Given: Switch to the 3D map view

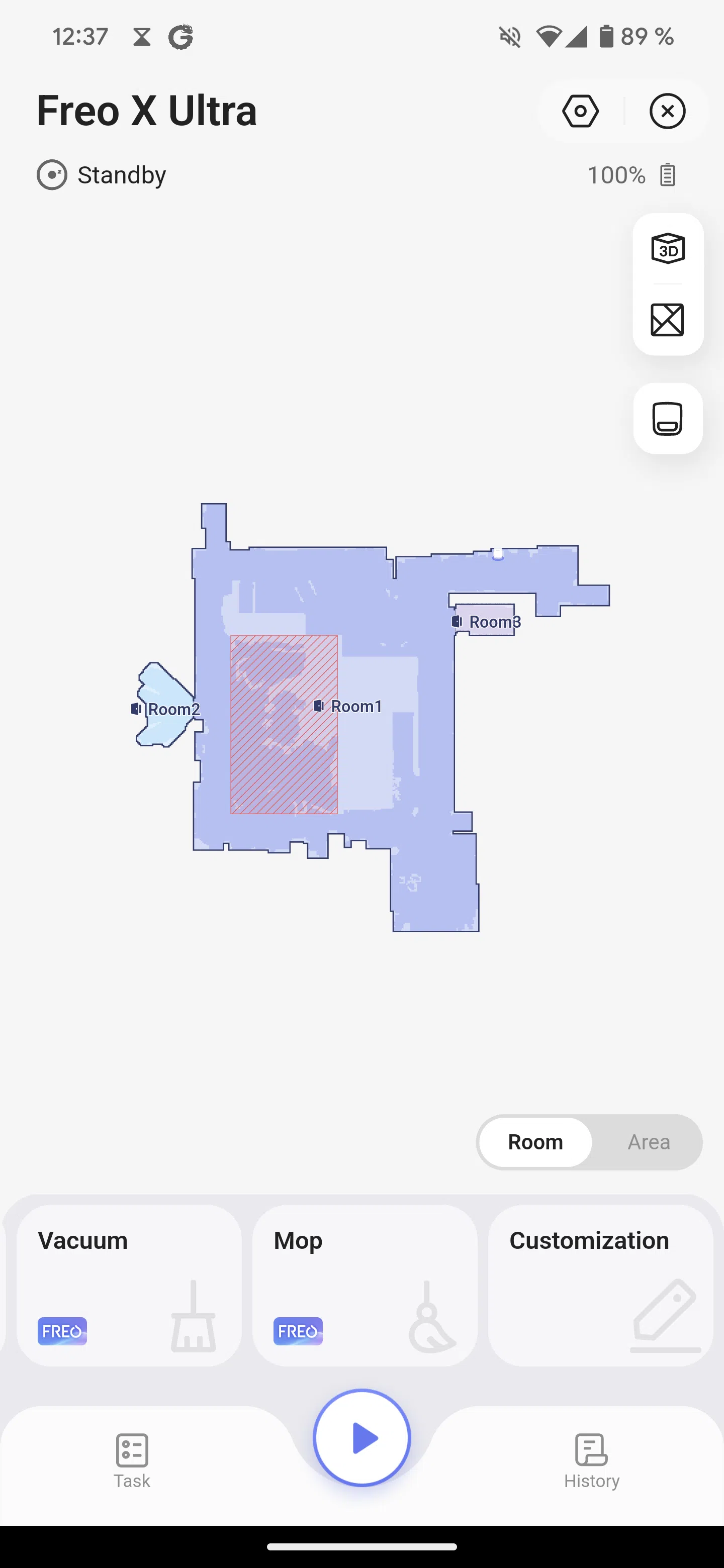Looking at the screenshot, I should point(668,248).
